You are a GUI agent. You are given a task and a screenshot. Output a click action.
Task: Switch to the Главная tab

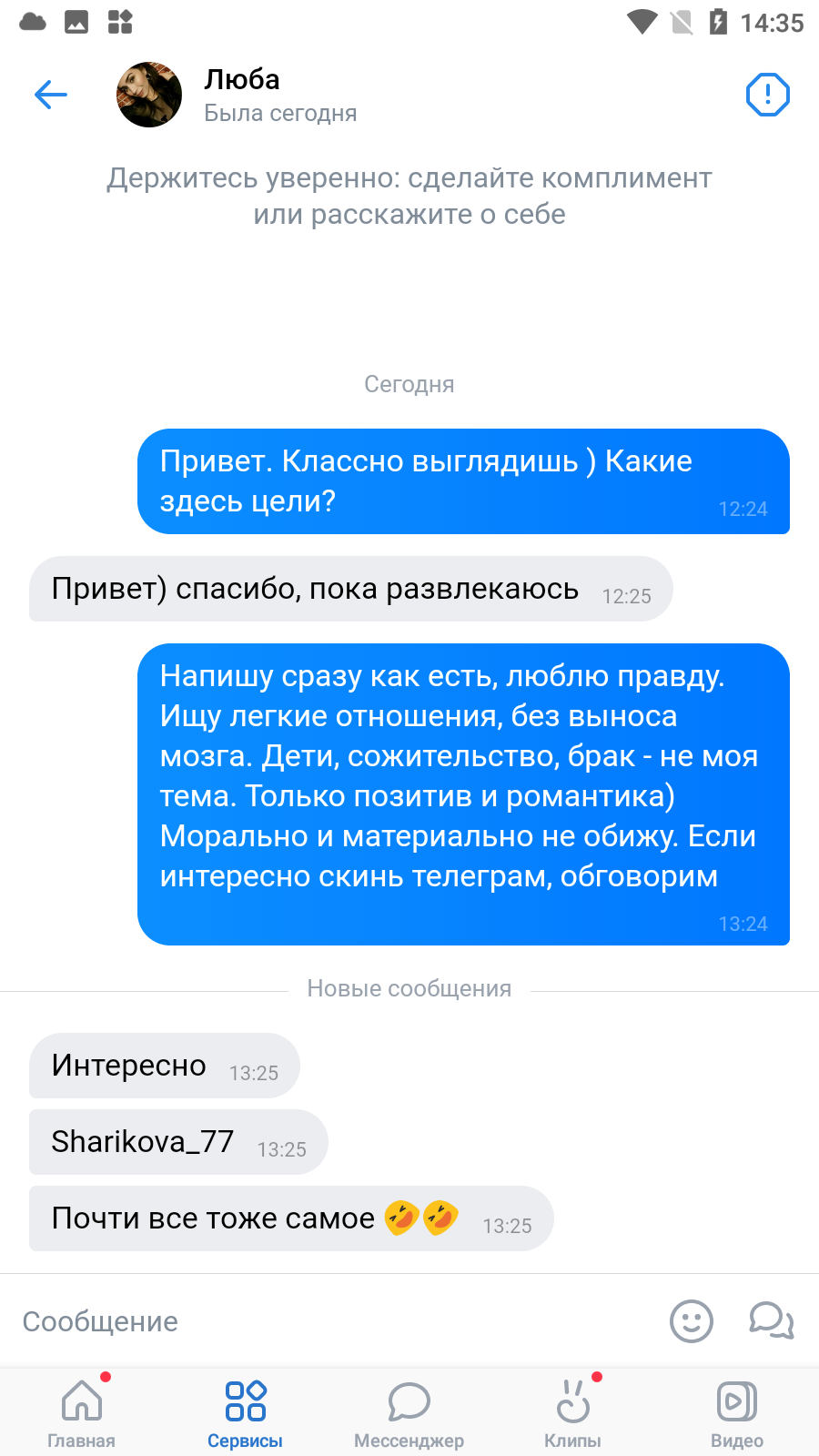[82, 1412]
